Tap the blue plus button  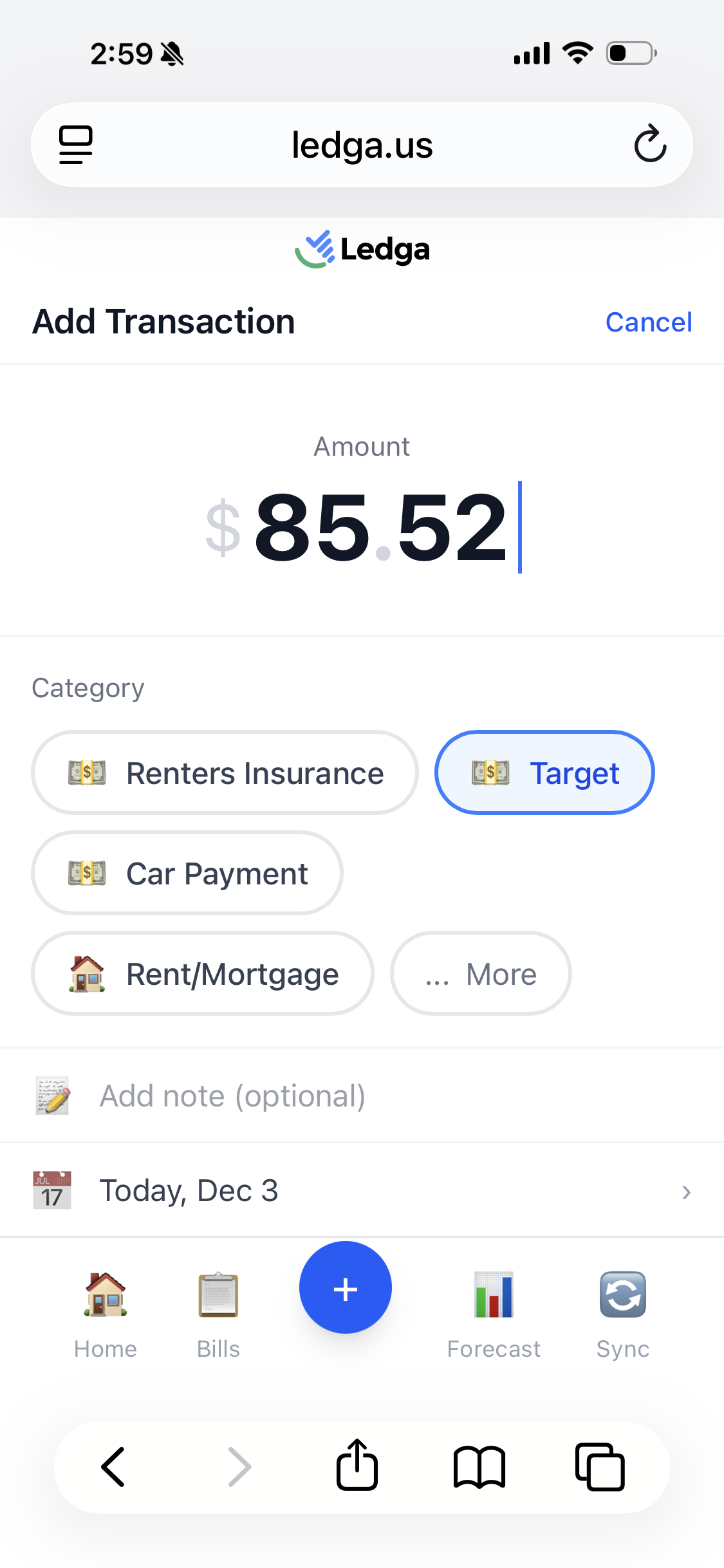click(x=346, y=1287)
